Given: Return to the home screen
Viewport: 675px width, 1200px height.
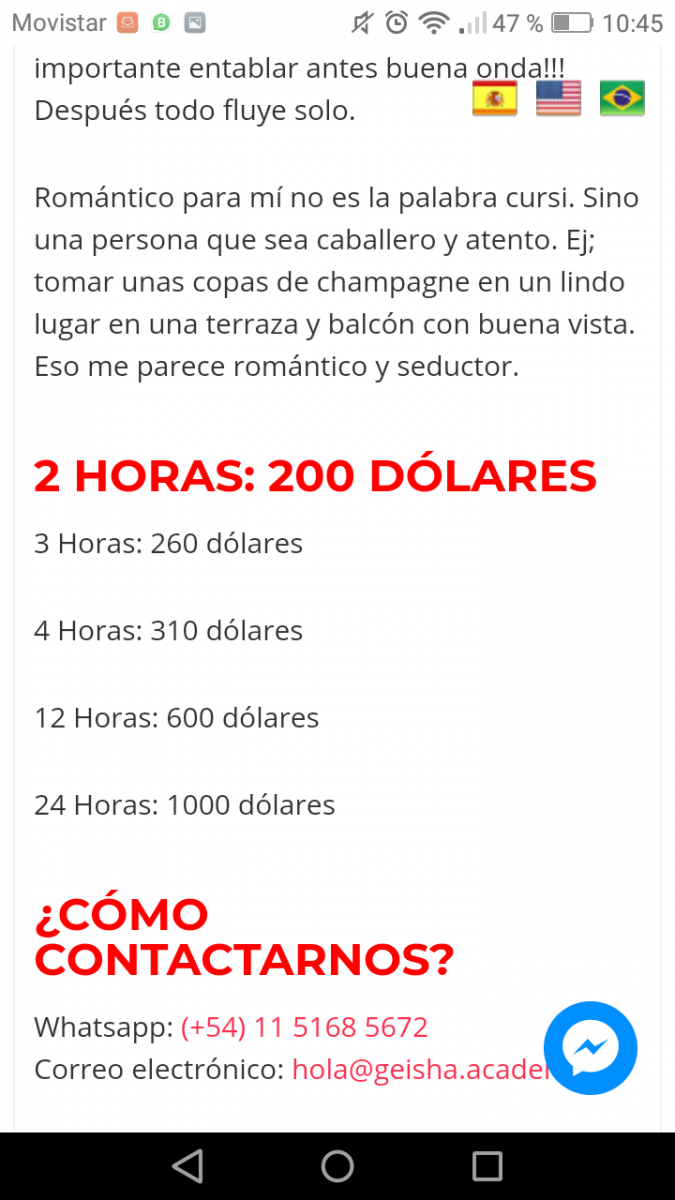Looking at the screenshot, I should [337, 1166].
